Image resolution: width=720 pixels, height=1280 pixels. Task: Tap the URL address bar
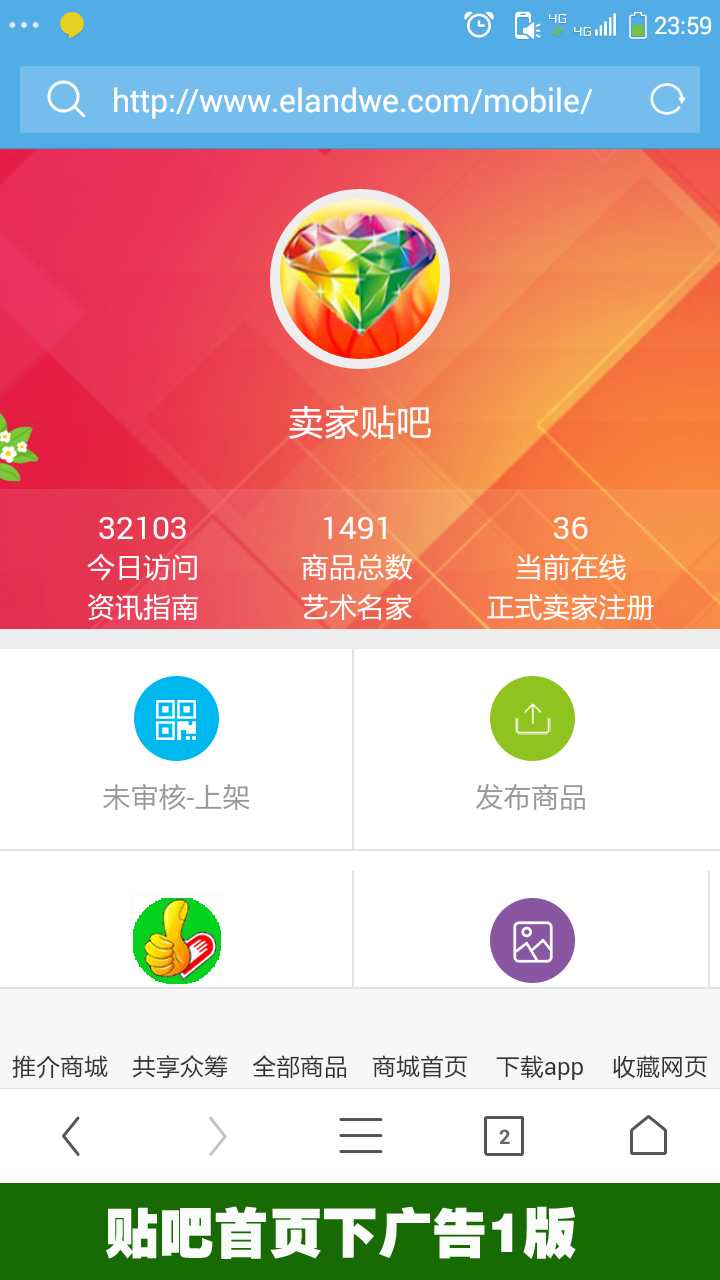(x=350, y=100)
